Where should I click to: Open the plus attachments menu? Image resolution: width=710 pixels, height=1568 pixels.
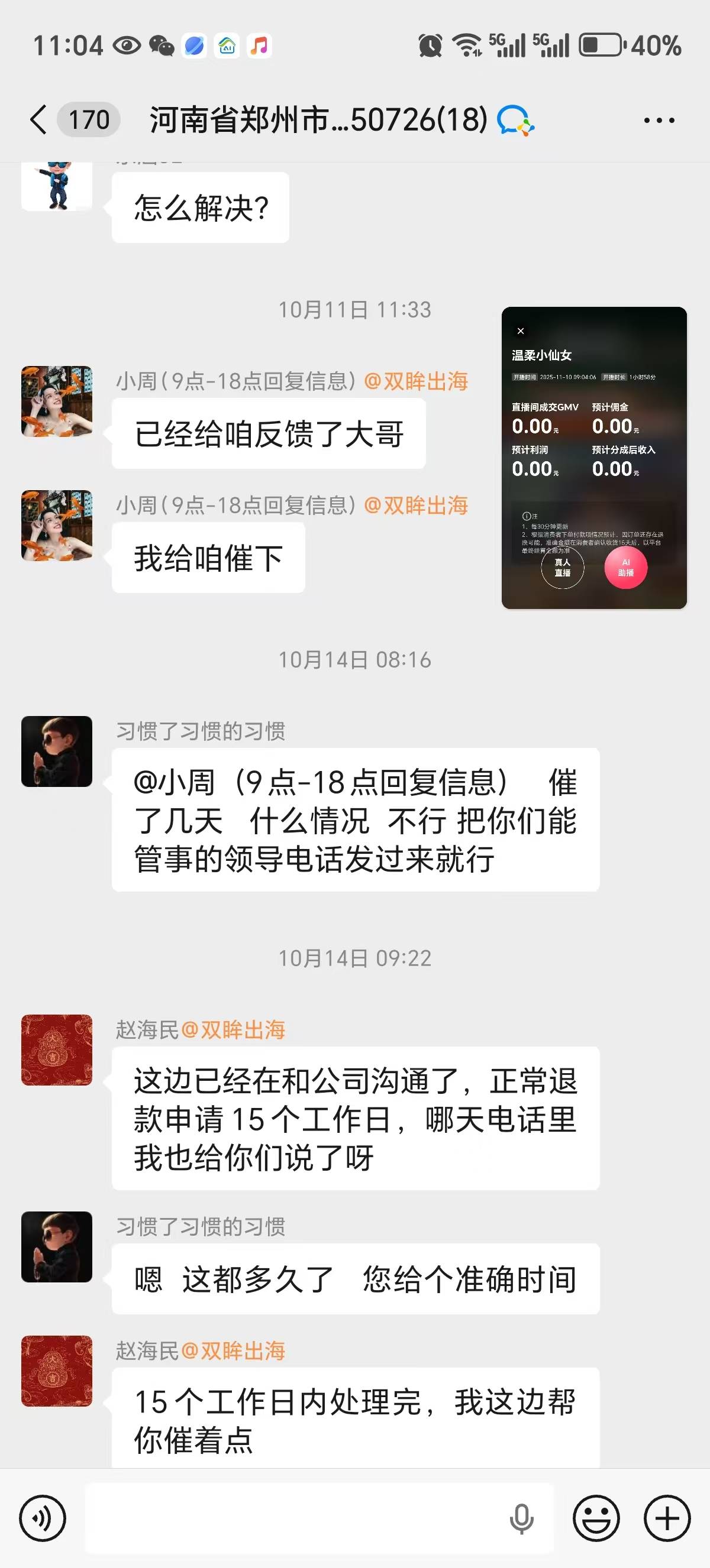[667, 1518]
